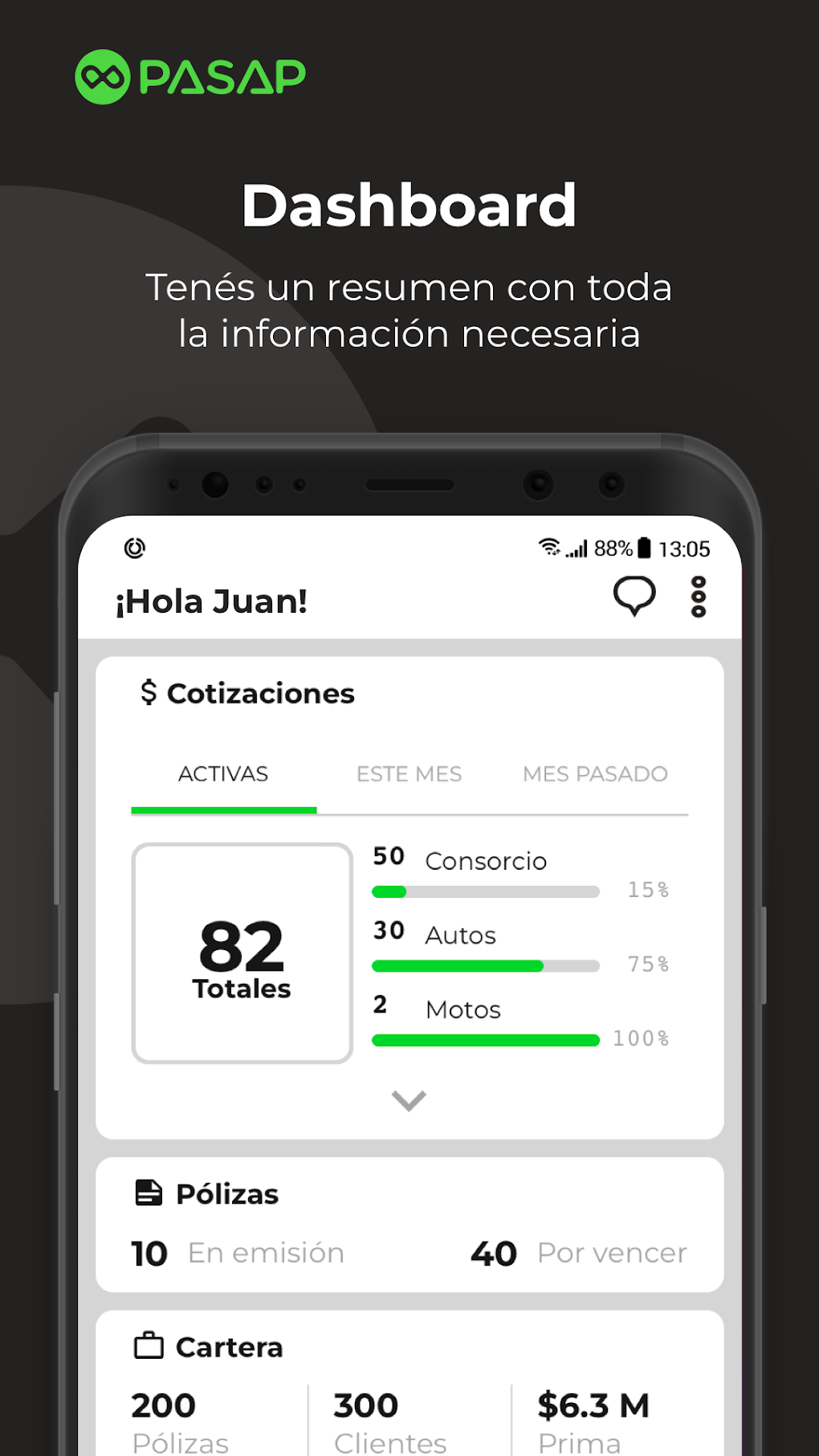Select the briefcase icon beside Cartera
Image resolution: width=819 pixels, height=1456 pixels.
coord(149,1346)
